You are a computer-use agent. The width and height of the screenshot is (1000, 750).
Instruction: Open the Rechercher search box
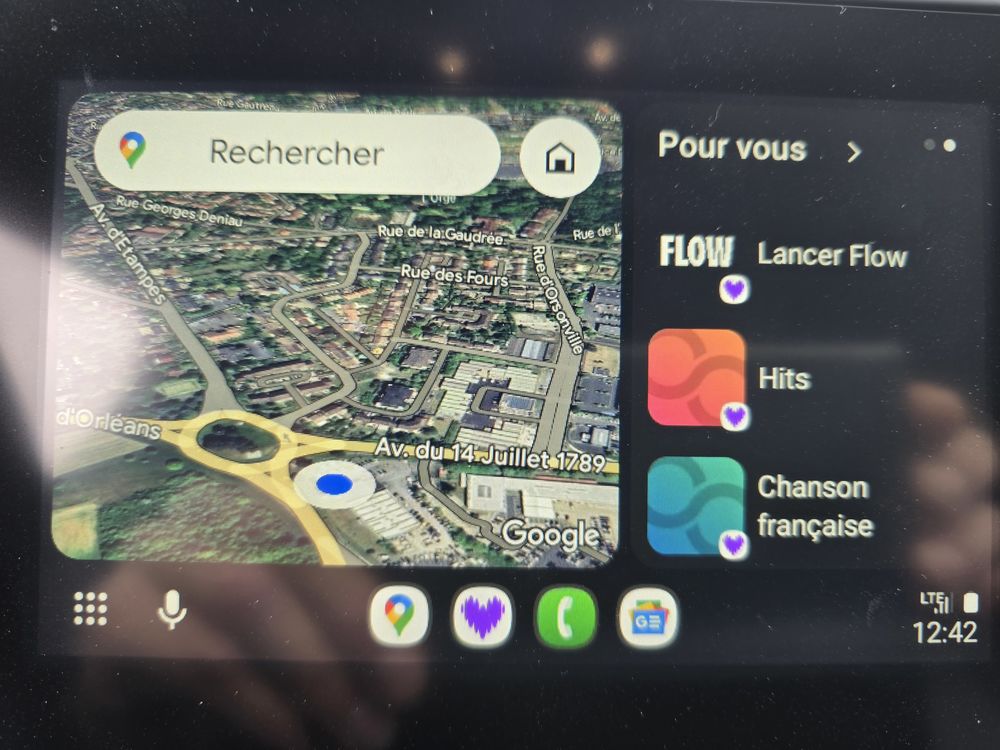[298, 153]
